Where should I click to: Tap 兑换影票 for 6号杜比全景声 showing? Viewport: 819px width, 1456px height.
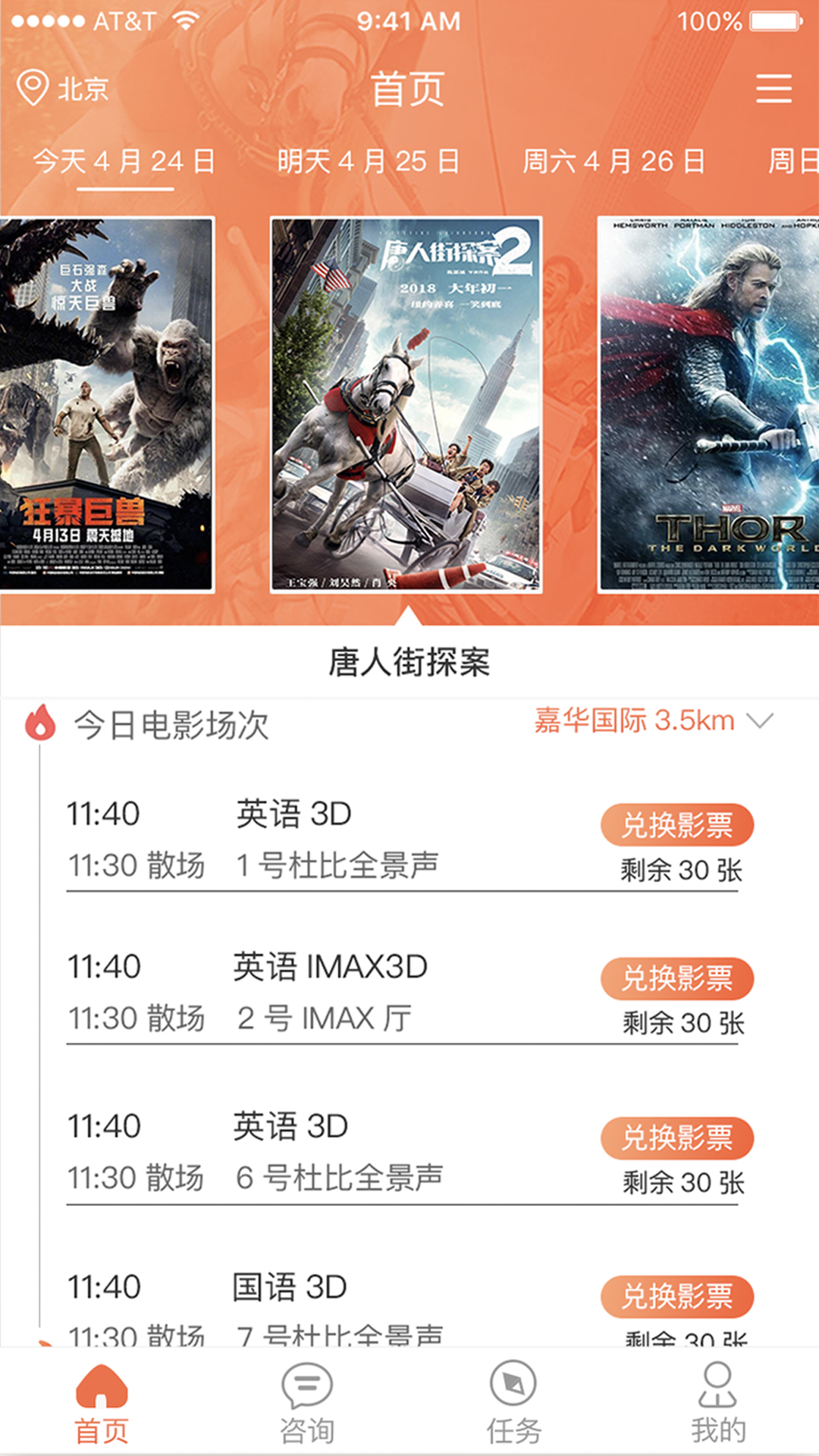coord(677,1137)
